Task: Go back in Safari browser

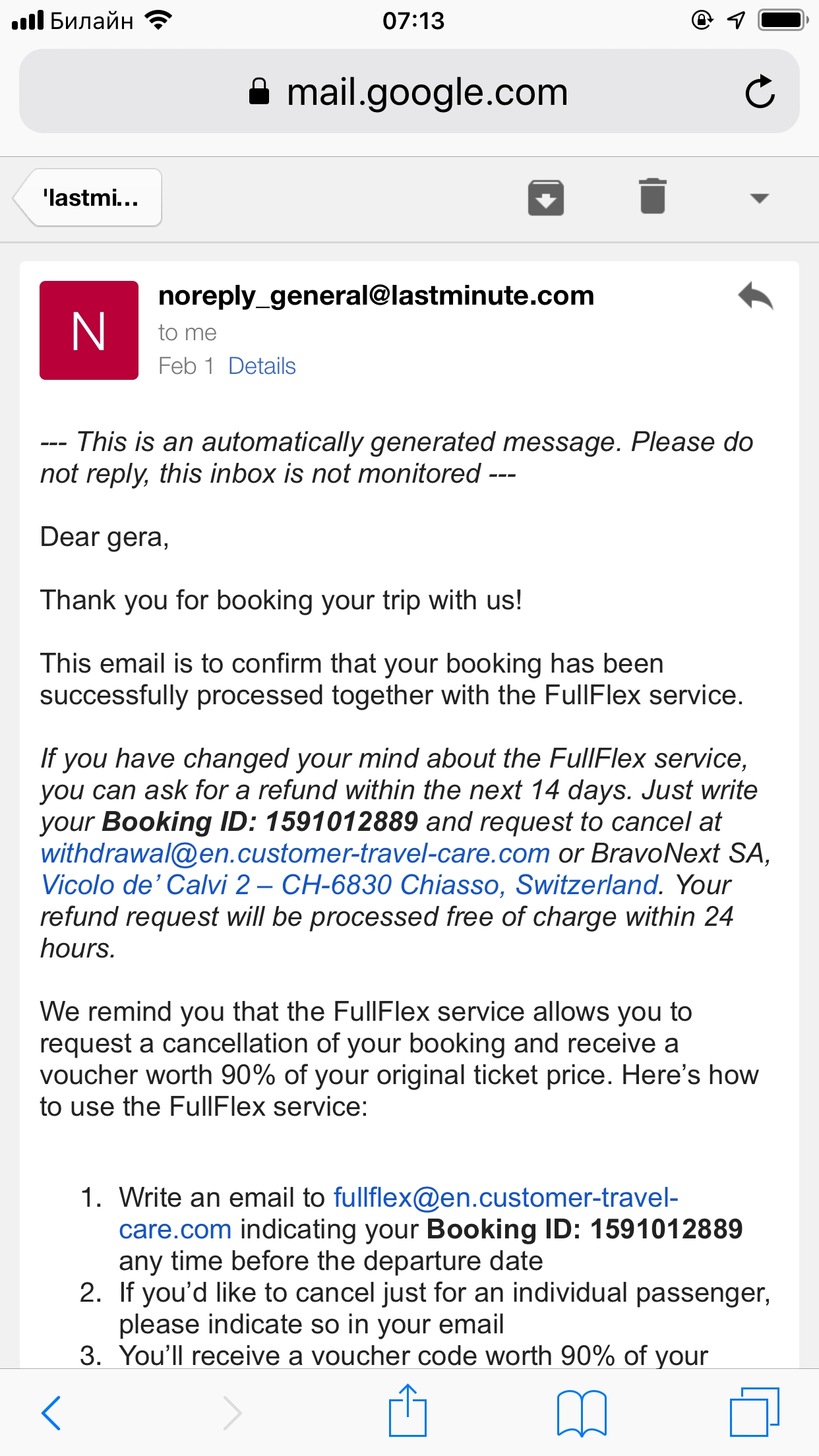Action: (51, 1412)
